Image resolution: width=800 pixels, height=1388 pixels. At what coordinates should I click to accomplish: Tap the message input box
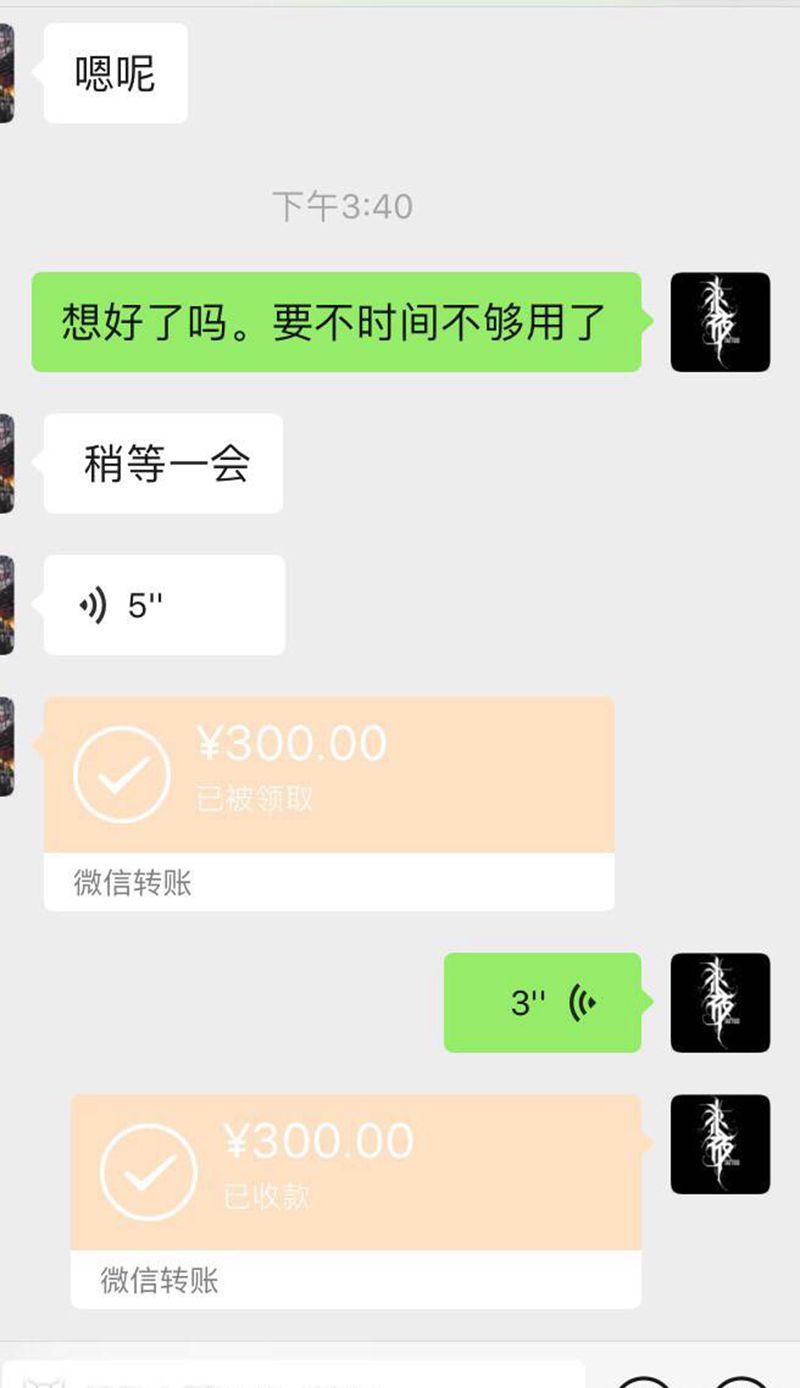[300, 1374]
